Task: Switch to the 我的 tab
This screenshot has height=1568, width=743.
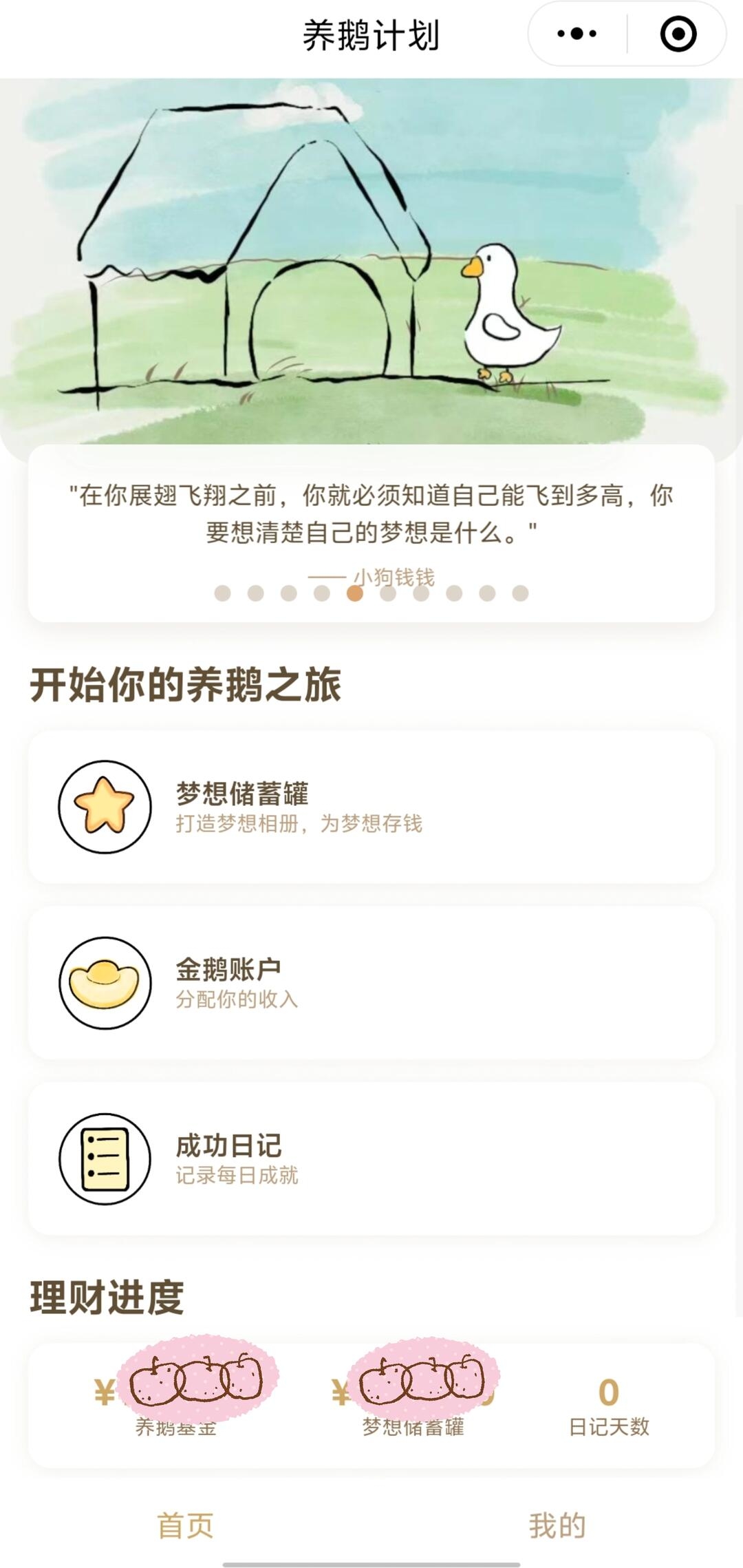Action: (557, 1525)
